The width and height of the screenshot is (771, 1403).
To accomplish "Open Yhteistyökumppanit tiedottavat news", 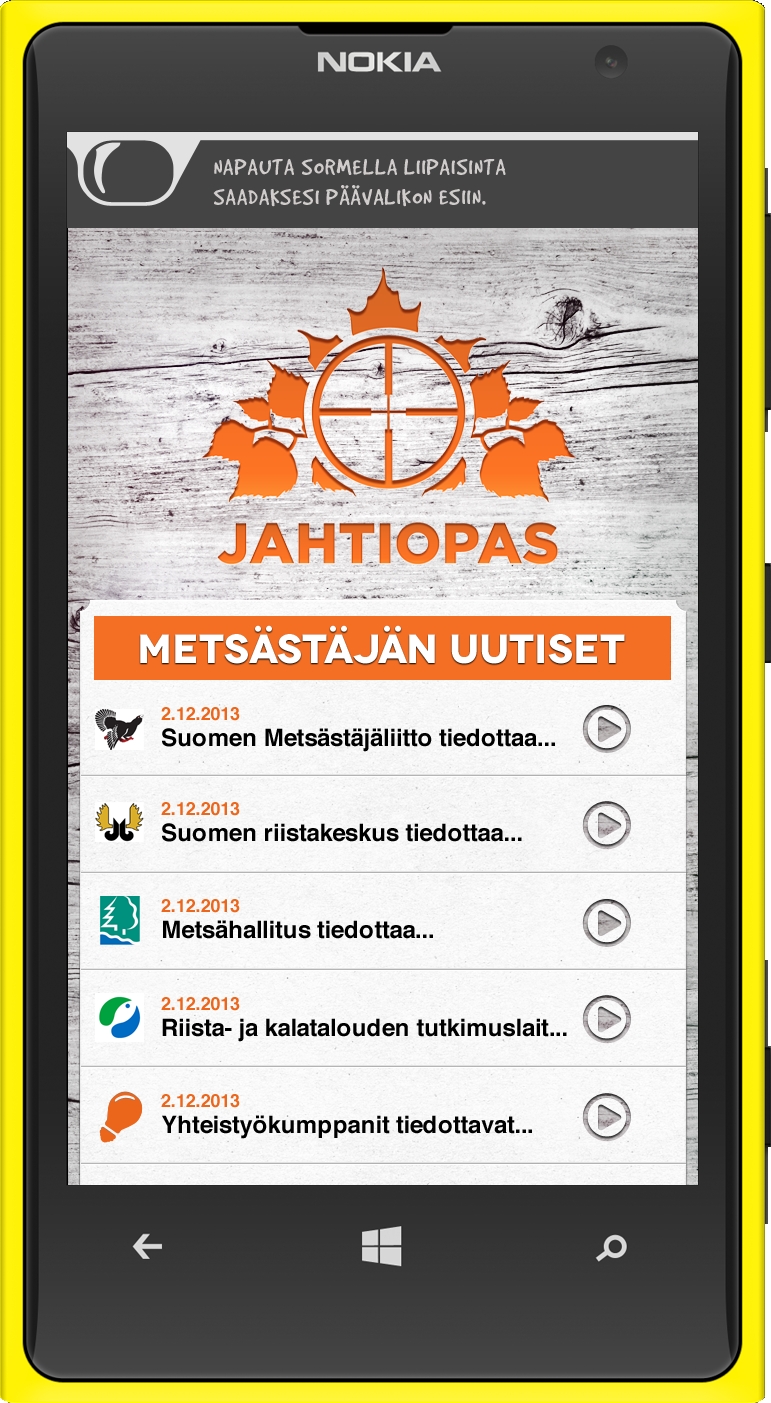I will [x=606, y=1116].
